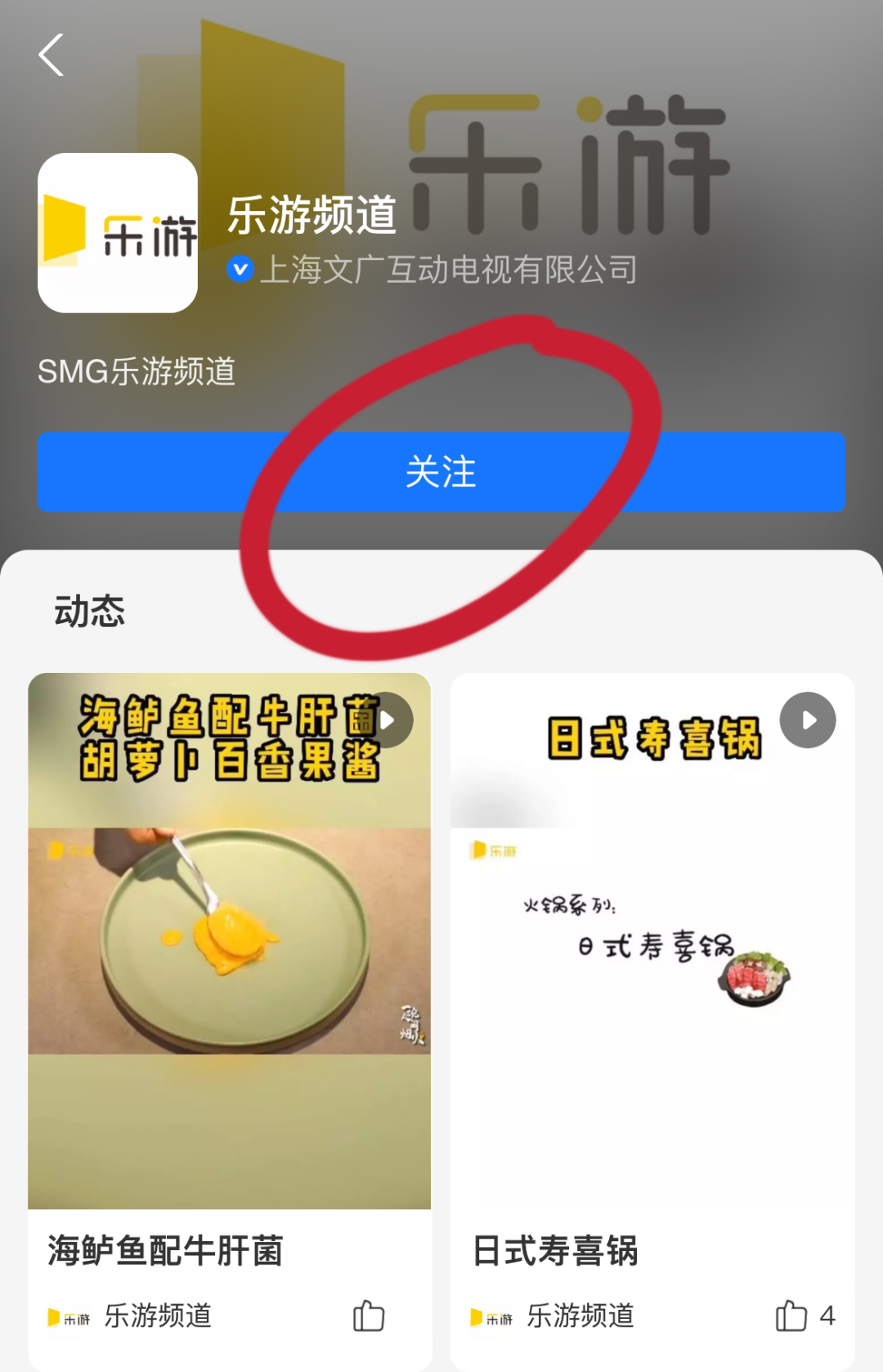883x1372 pixels.
Task: Follow 乐游频道 with the 关注 button
Action: pyautogui.click(x=441, y=472)
